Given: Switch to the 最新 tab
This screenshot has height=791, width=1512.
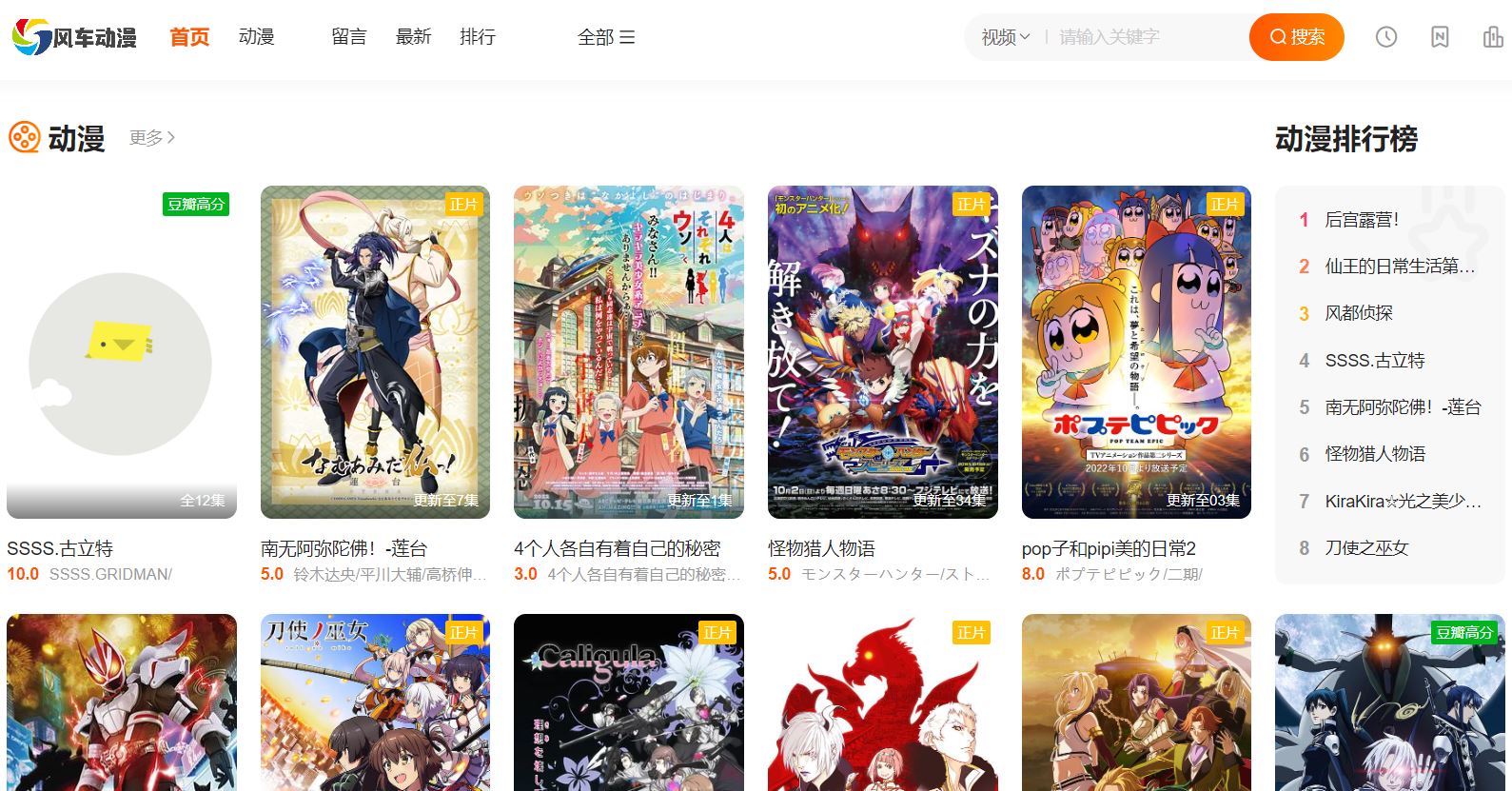Looking at the screenshot, I should point(413,37).
